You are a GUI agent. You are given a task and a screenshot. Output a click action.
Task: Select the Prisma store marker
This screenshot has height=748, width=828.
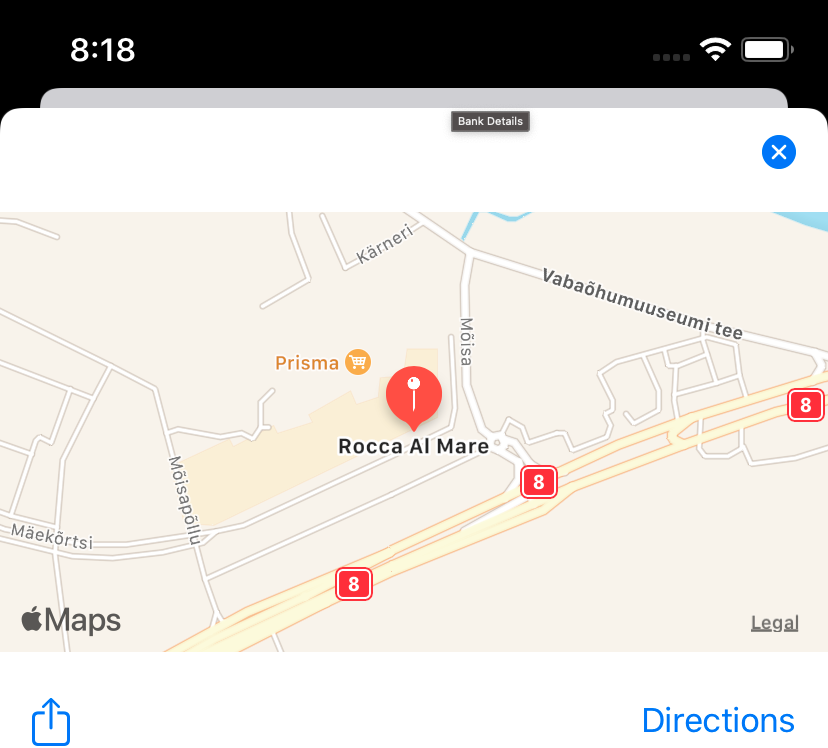pyautogui.click(x=358, y=362)
